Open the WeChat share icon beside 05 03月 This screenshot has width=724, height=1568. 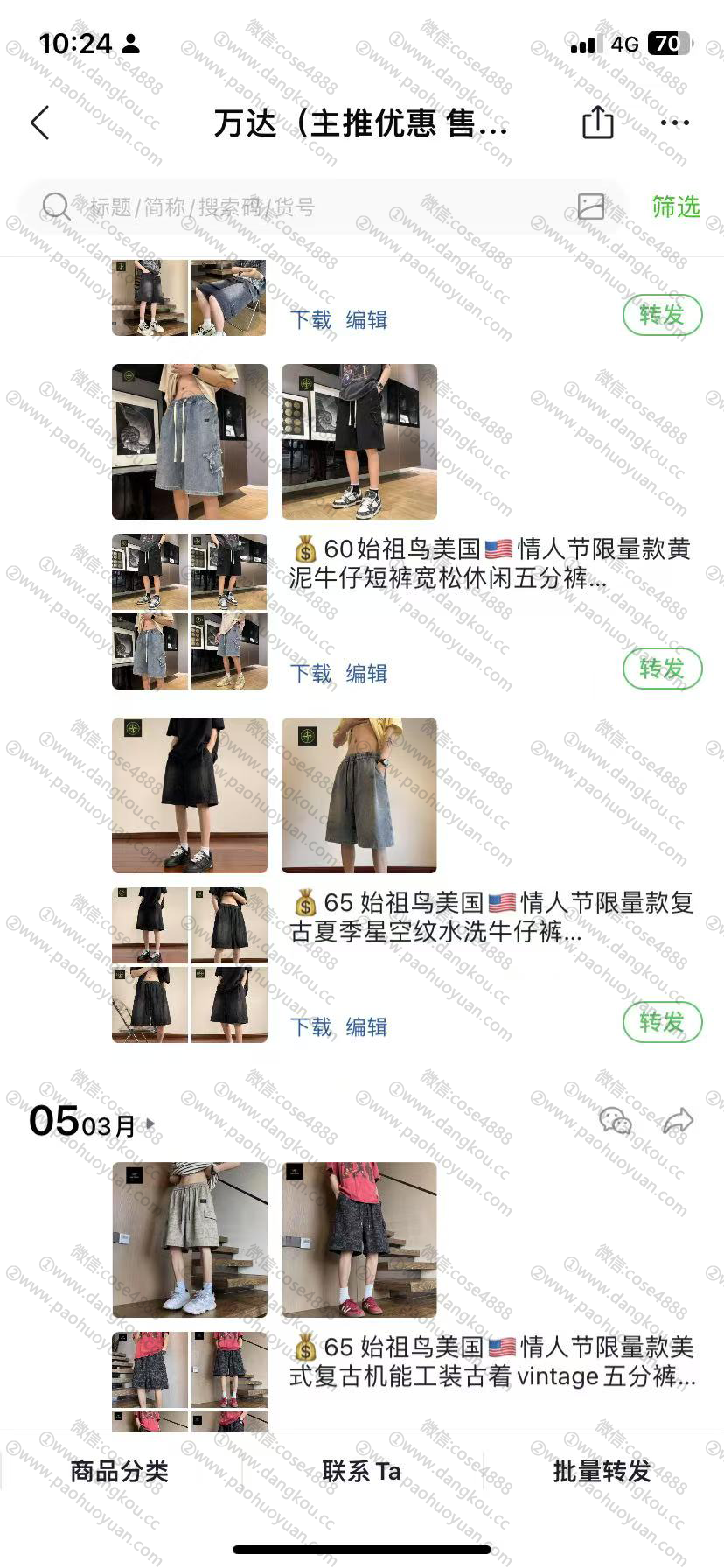pos(616,1120)
